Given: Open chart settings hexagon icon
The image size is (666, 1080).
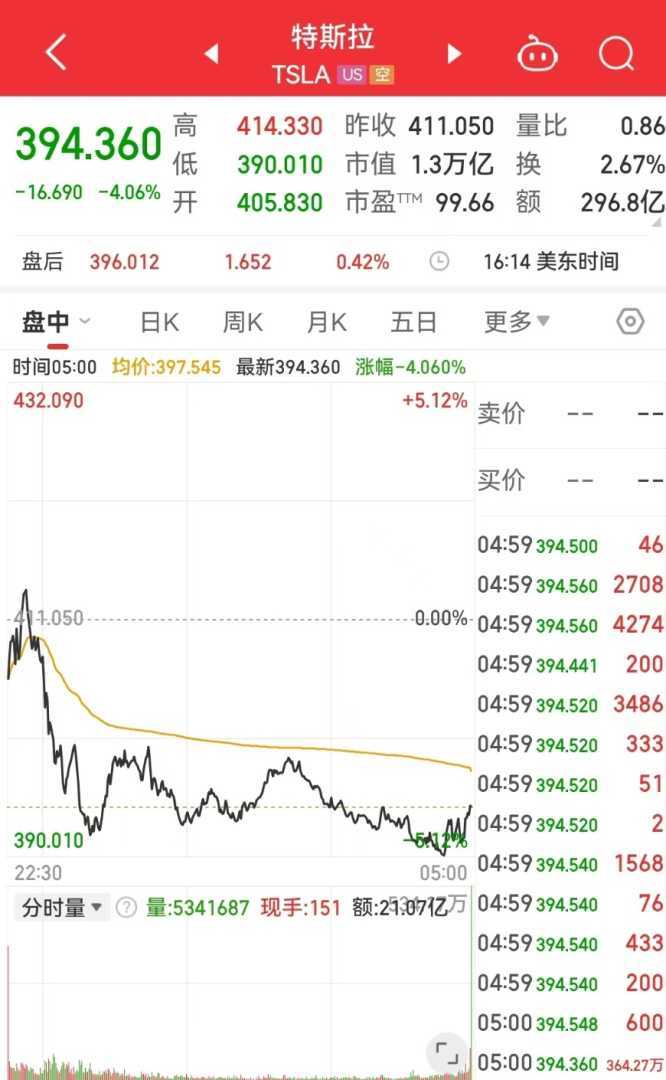Looking at the screenshot, I should [630, 322].
